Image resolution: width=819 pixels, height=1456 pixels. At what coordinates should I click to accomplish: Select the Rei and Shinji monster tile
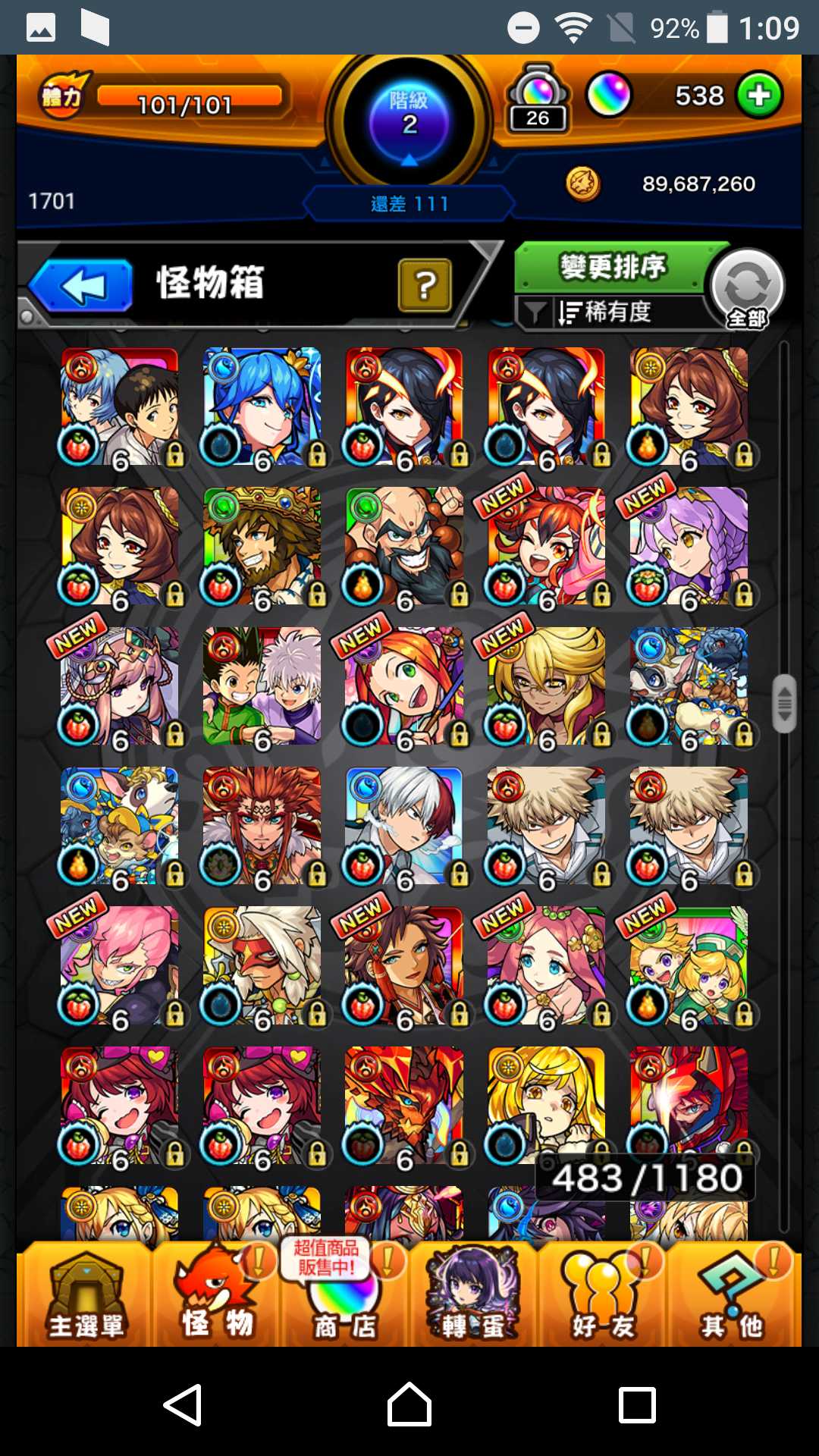120,406
